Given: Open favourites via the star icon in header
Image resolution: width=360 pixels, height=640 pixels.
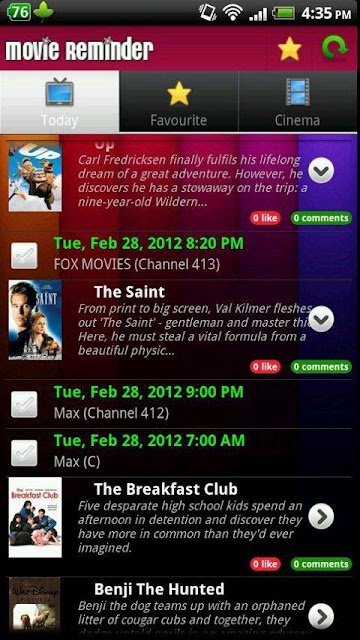Looking at the screenshot, I should [289, 50].
